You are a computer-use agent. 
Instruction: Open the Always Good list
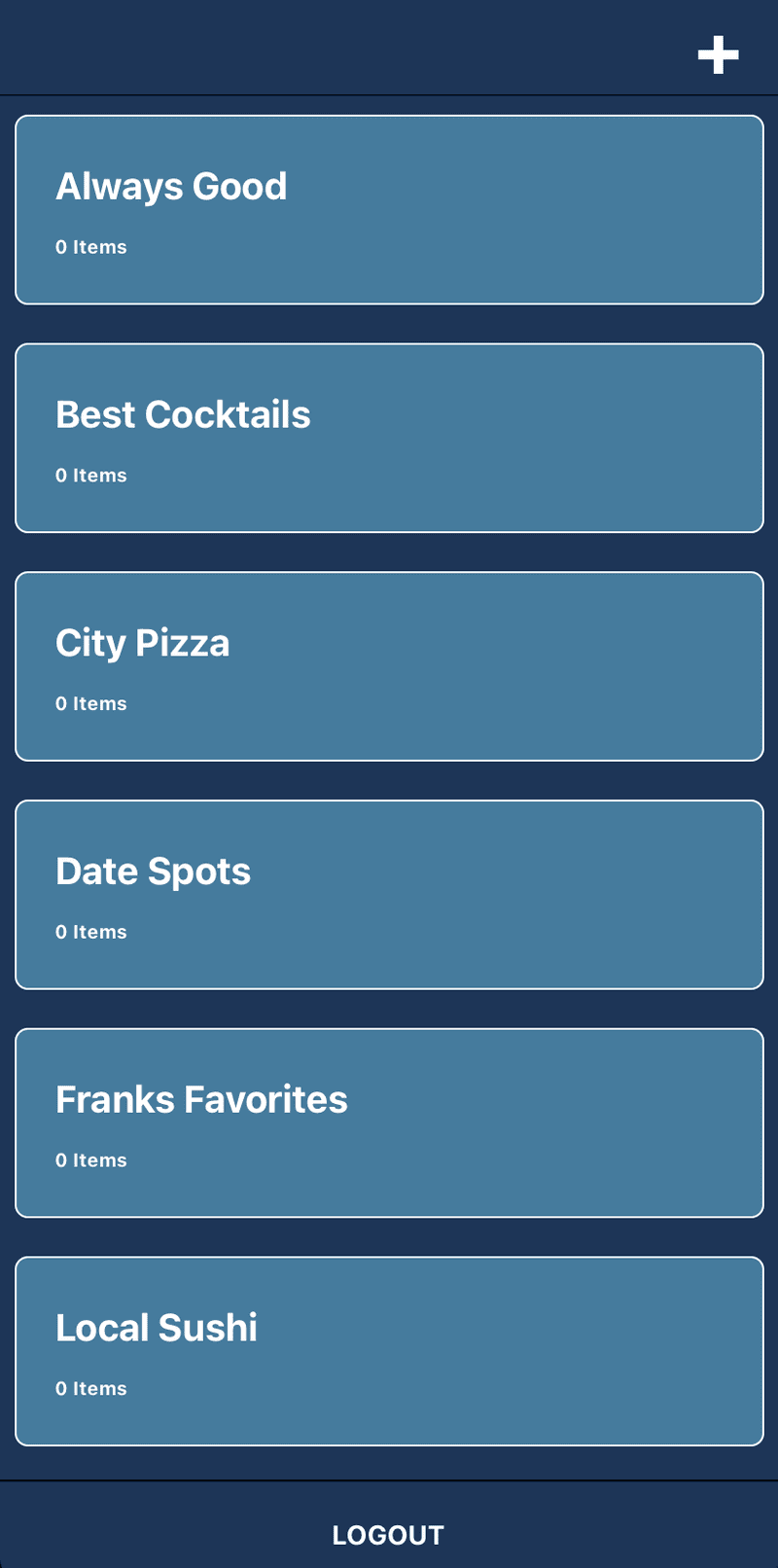(x=389, y=210)
